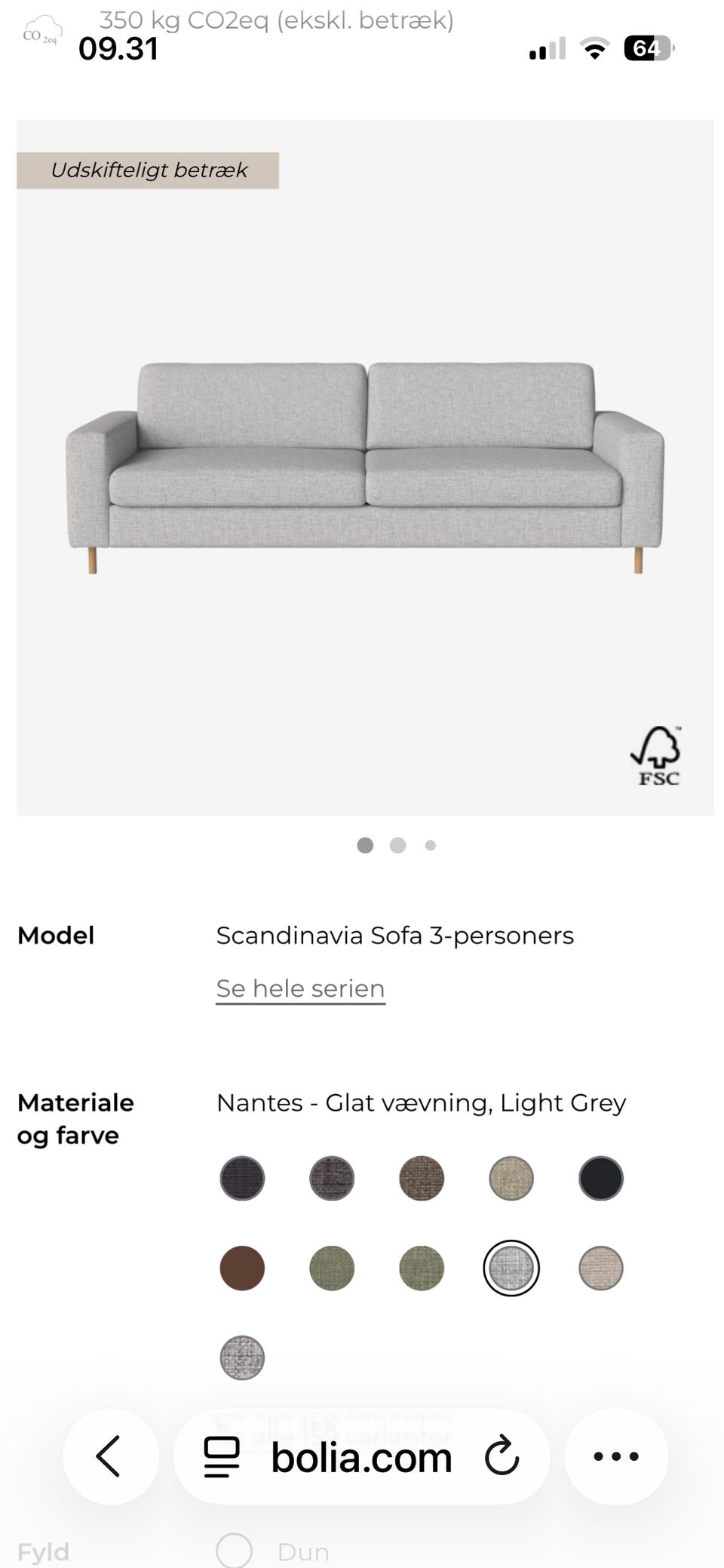The image size is (724, 1568).
Task: Open the Se hele serien link
Action: (x=299, y=988)
